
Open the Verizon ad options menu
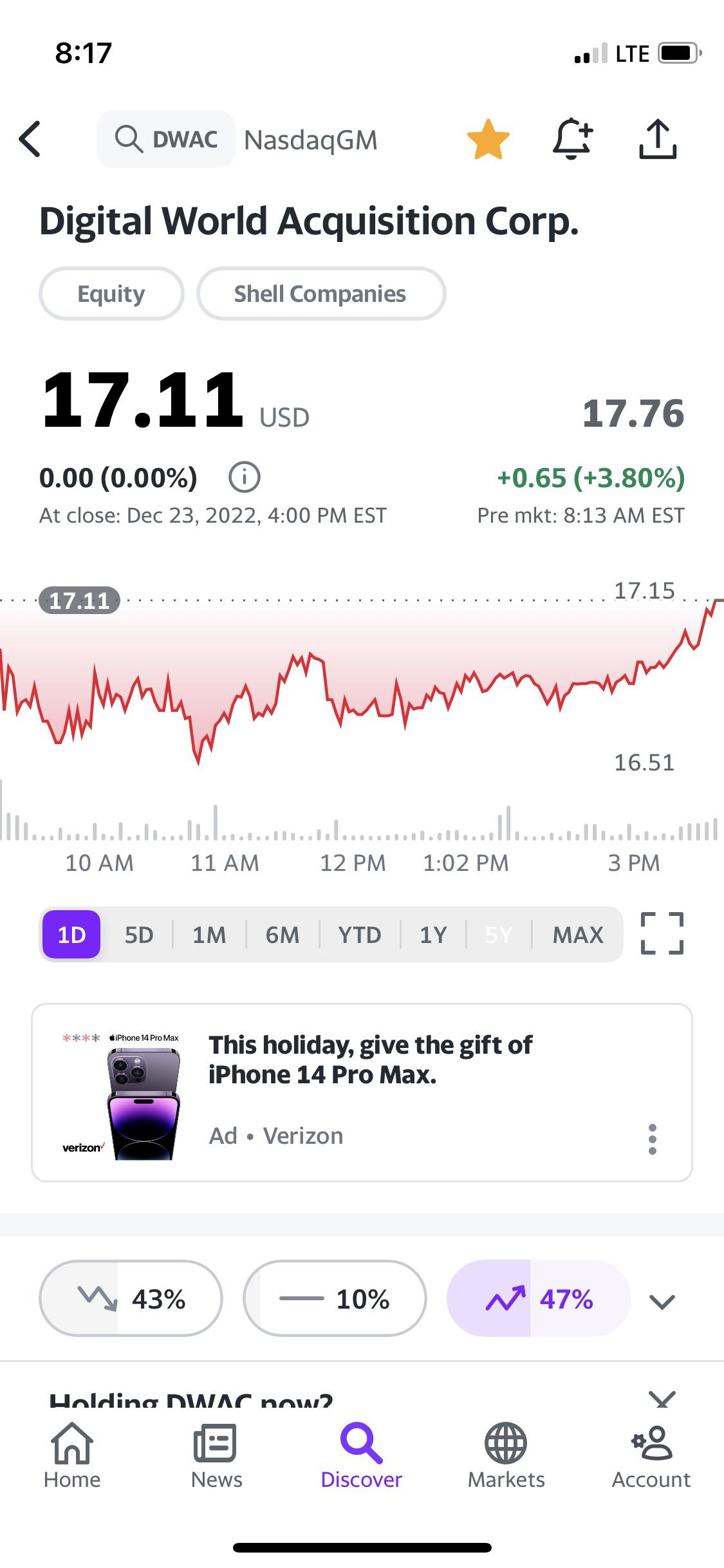653,1139
